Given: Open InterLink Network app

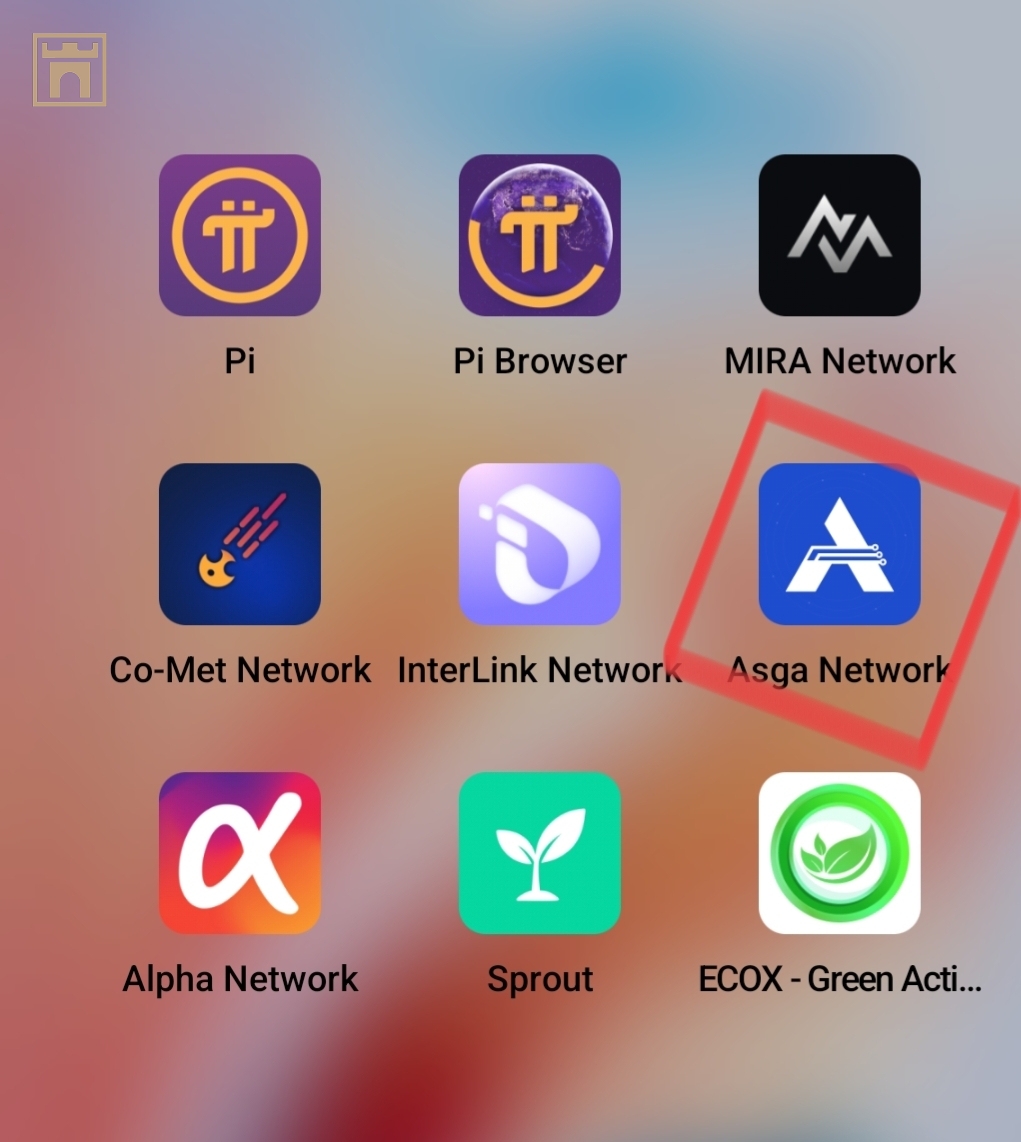Looking at the screenshot, I should pos(540,544).
